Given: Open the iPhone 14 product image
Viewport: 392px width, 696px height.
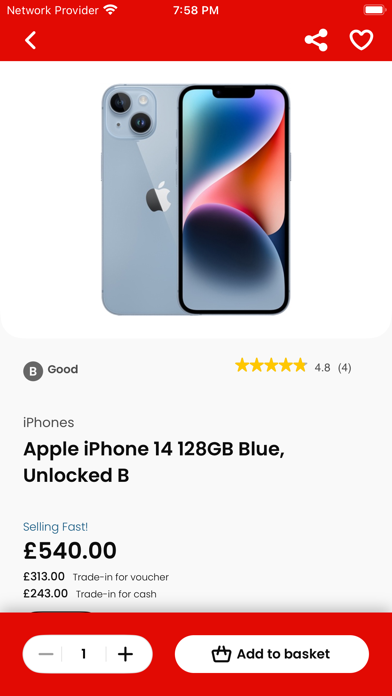Looking at the screenshot, I should click(196, 200).
